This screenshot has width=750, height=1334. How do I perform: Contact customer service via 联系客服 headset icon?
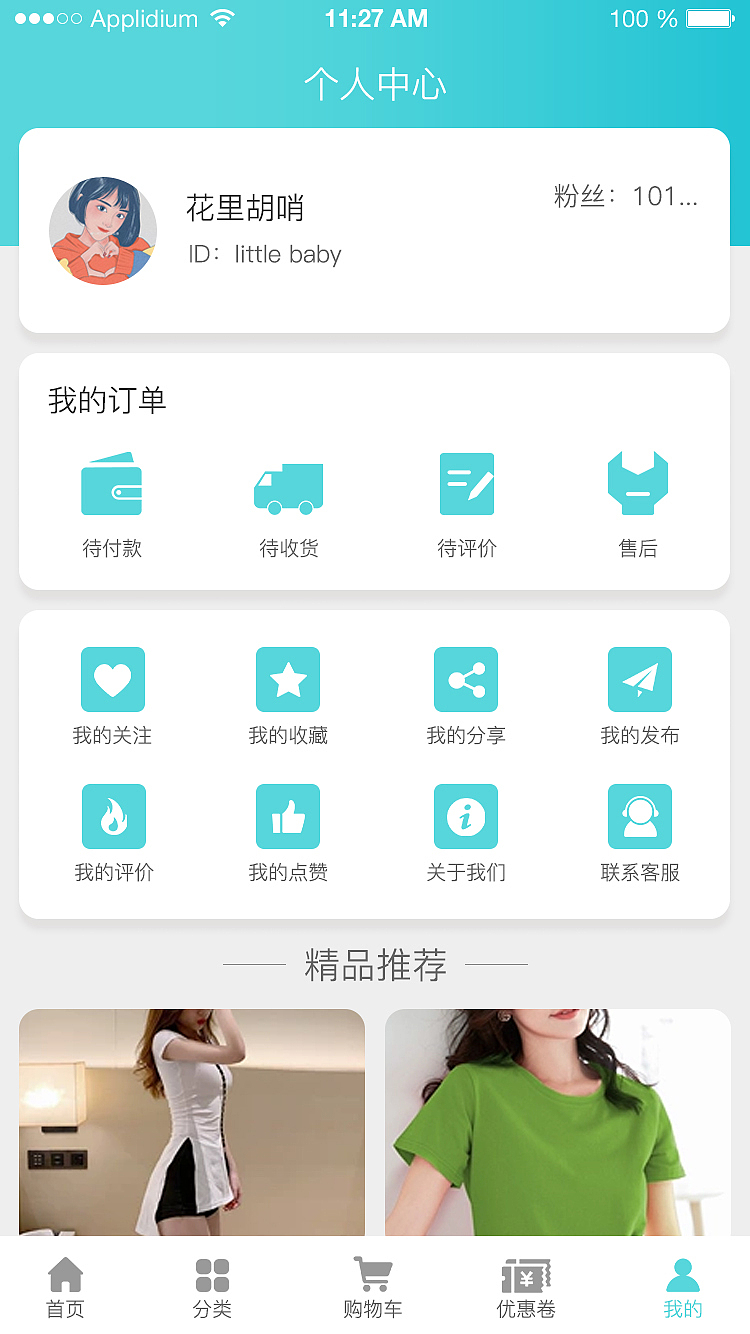click(640, 815)
